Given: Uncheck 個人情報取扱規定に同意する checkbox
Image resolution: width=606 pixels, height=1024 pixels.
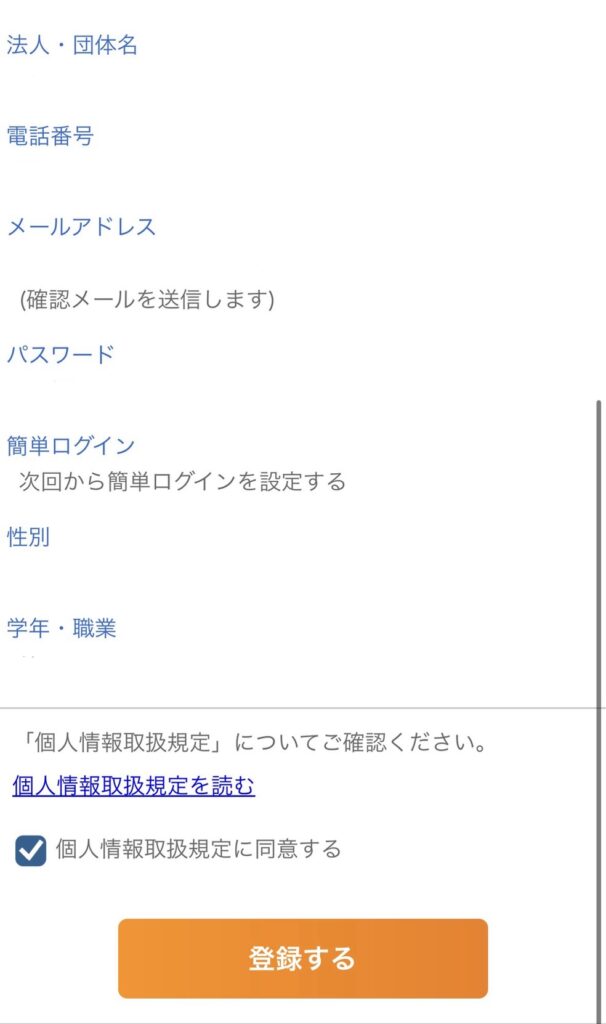Looking at the screenshot, I should point(31,851).
